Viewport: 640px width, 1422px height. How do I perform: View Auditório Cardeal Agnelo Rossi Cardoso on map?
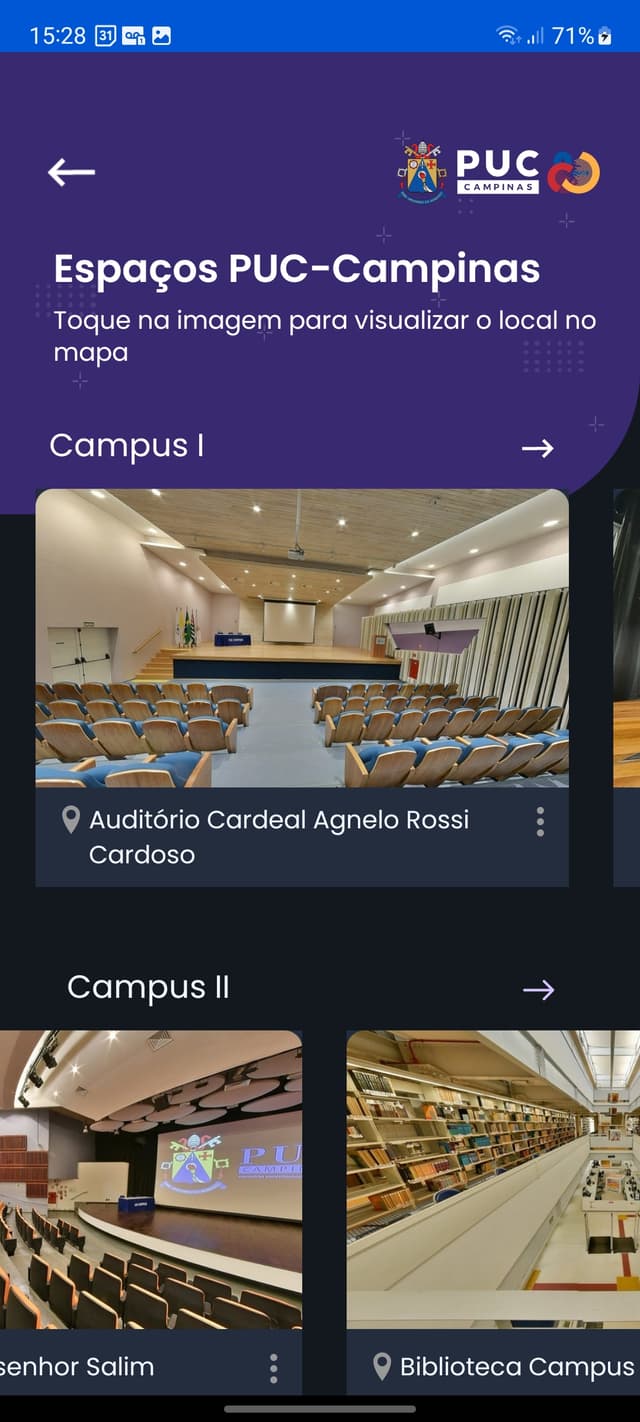click(x=302, y=638)
